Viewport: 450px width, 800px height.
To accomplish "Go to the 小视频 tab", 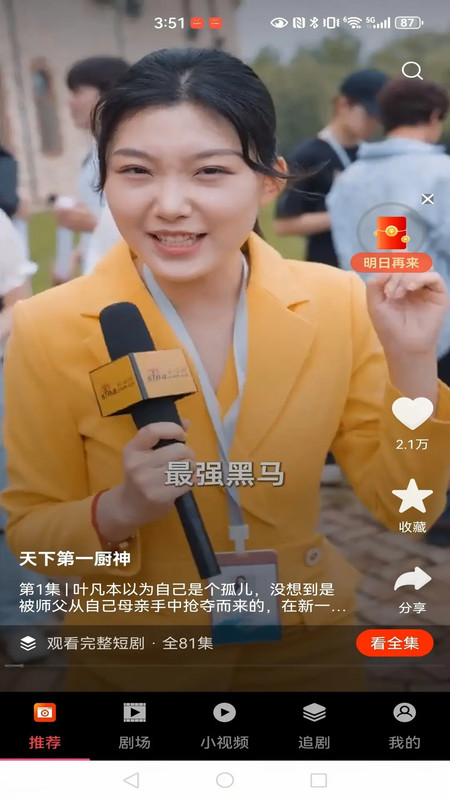I will [224, 726].
